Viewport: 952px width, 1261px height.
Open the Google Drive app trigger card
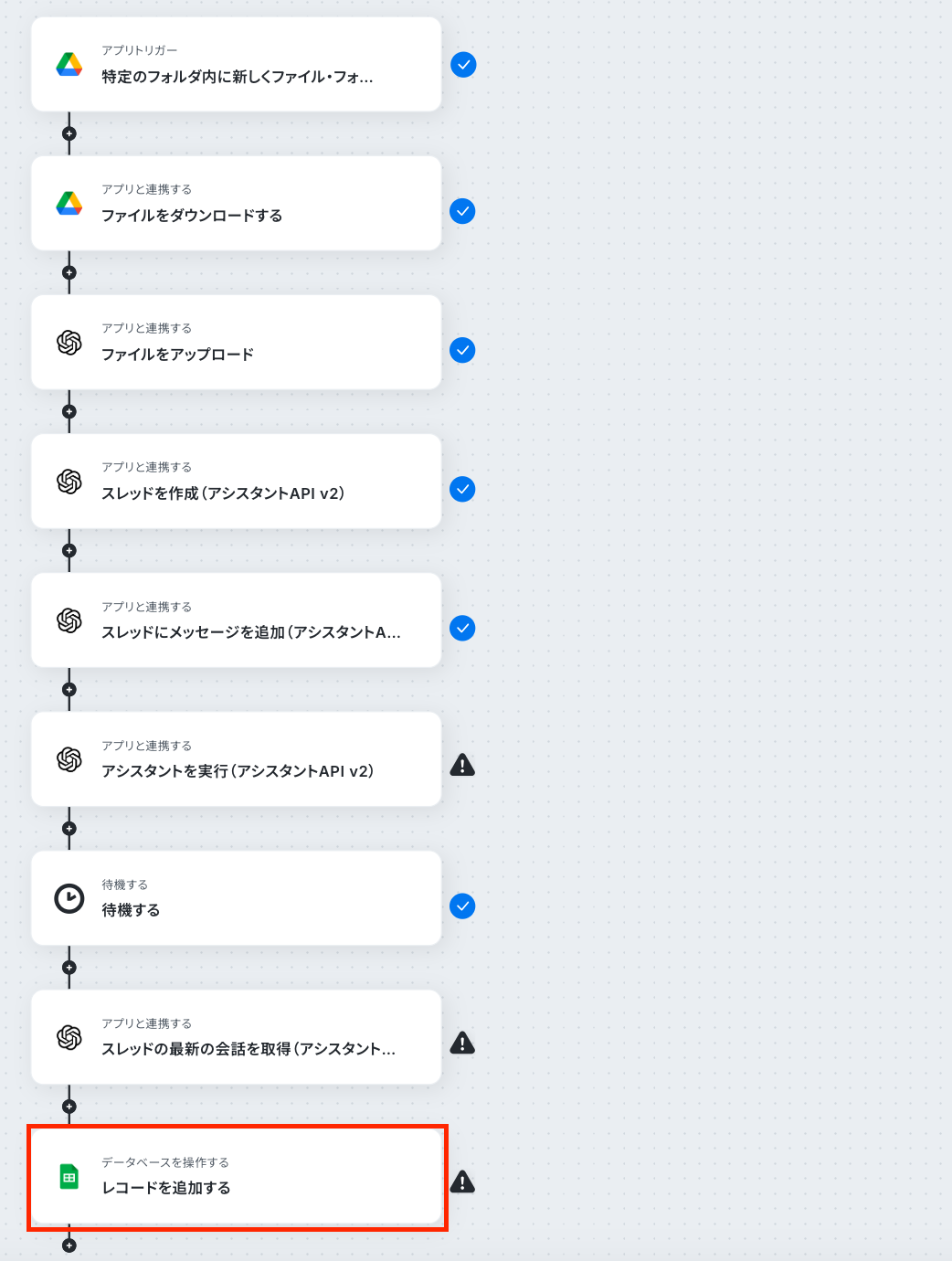tap(236, 65)
